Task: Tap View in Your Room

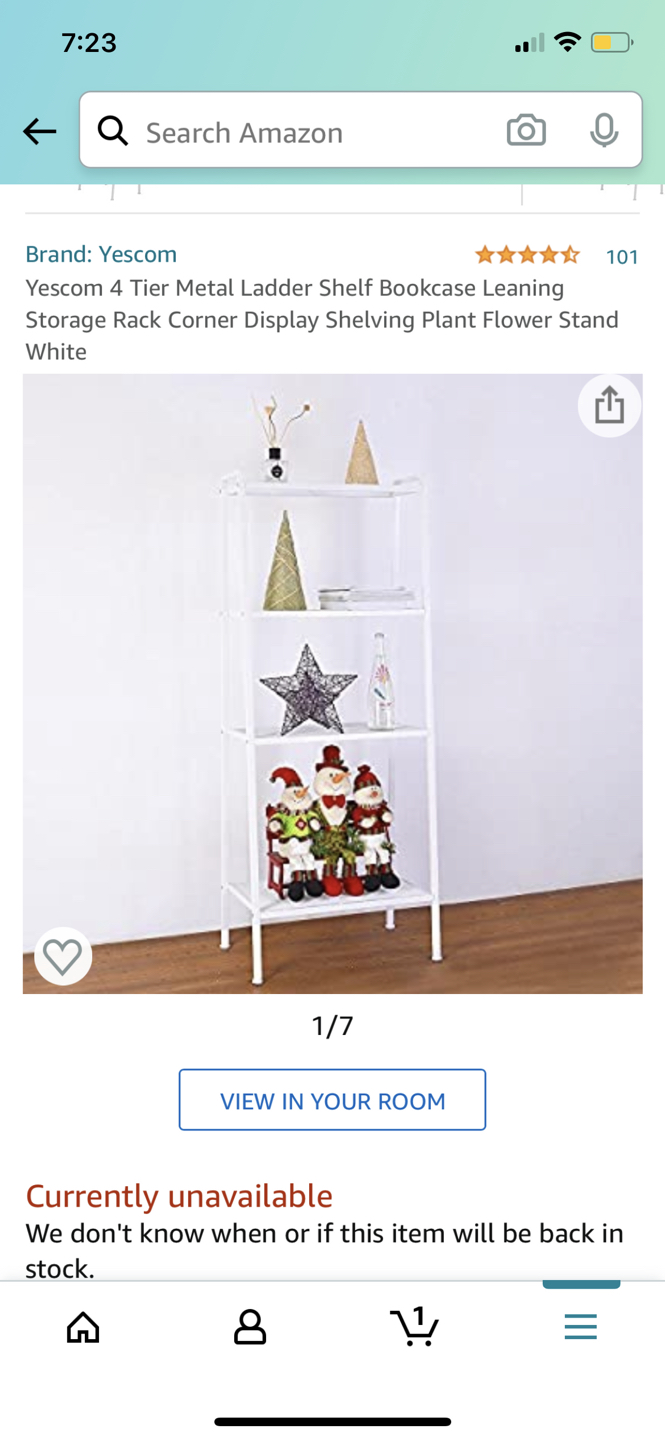Action: [332, 1100]
